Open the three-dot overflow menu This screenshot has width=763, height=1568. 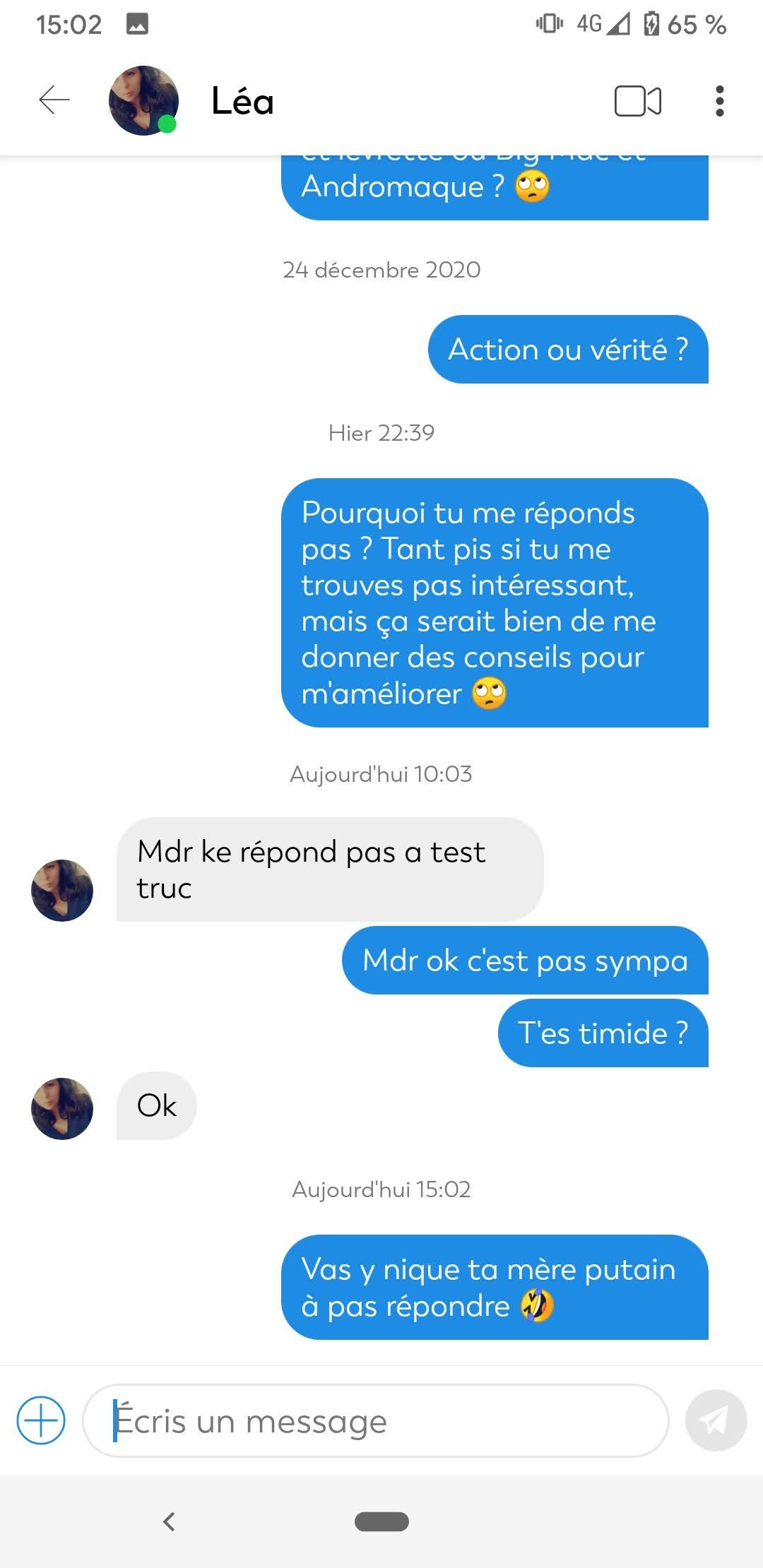pos(719,101)
